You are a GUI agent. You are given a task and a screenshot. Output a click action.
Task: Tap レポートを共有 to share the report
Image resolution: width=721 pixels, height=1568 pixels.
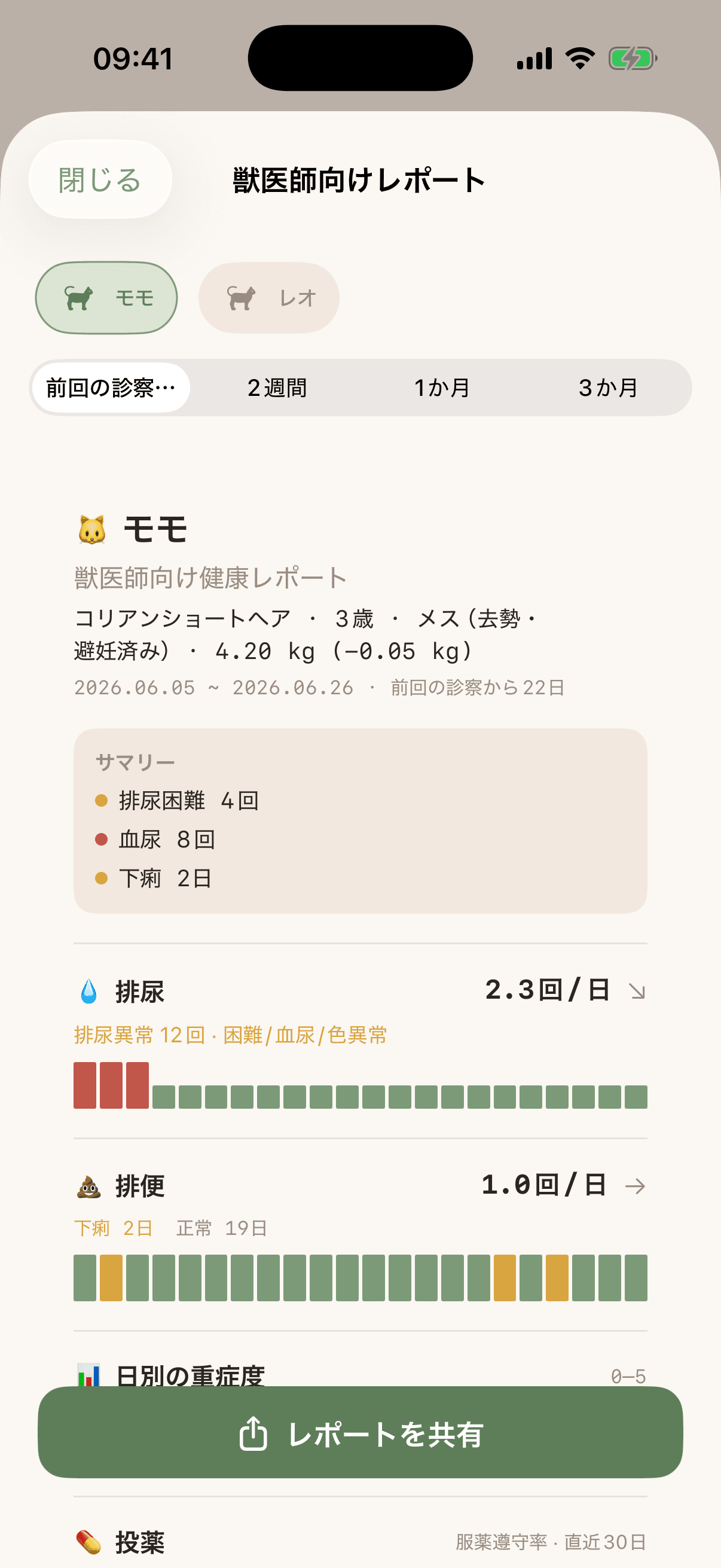click(x=360, y=1433)
